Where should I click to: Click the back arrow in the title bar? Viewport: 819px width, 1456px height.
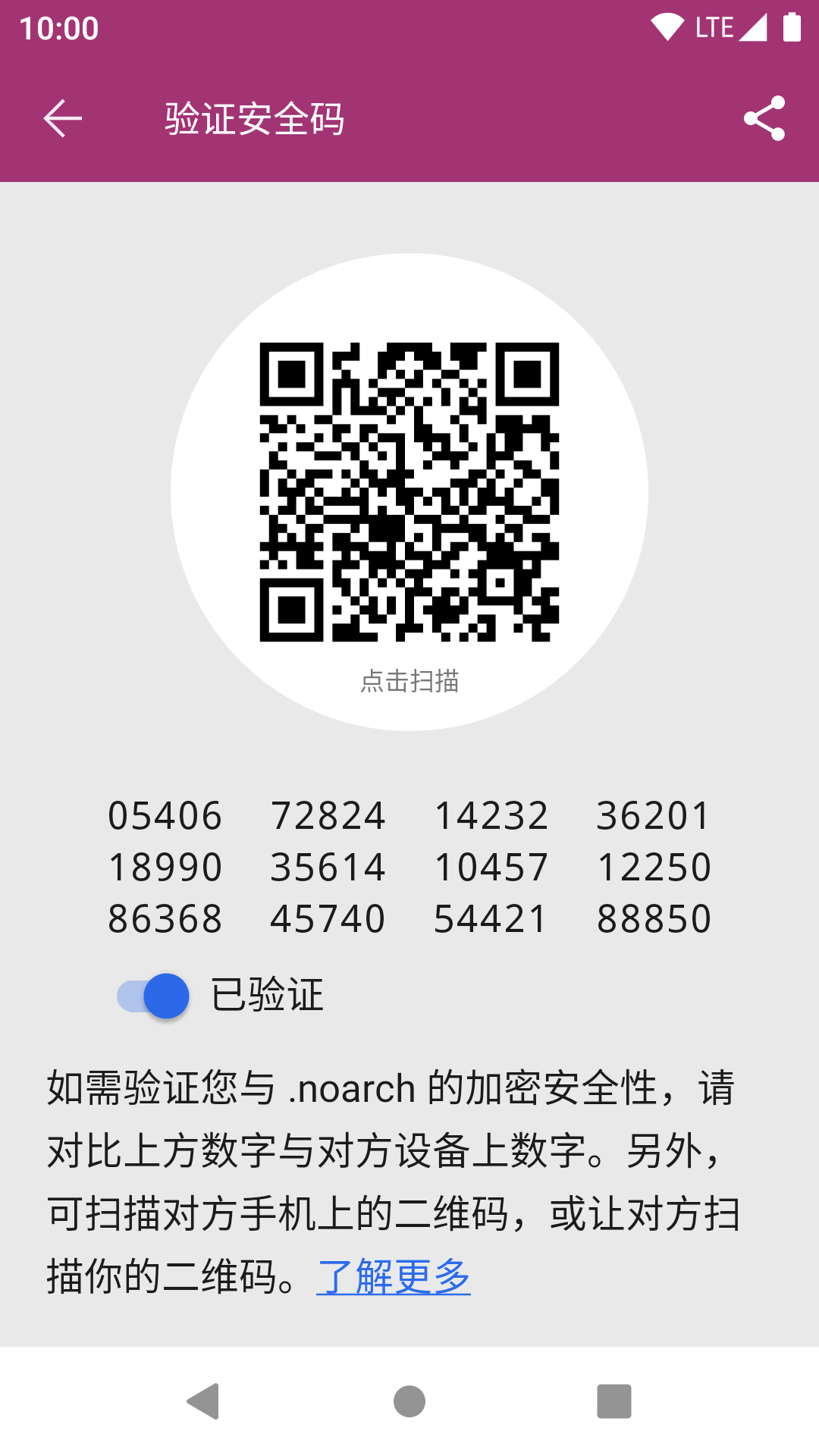tap(61, 118)
